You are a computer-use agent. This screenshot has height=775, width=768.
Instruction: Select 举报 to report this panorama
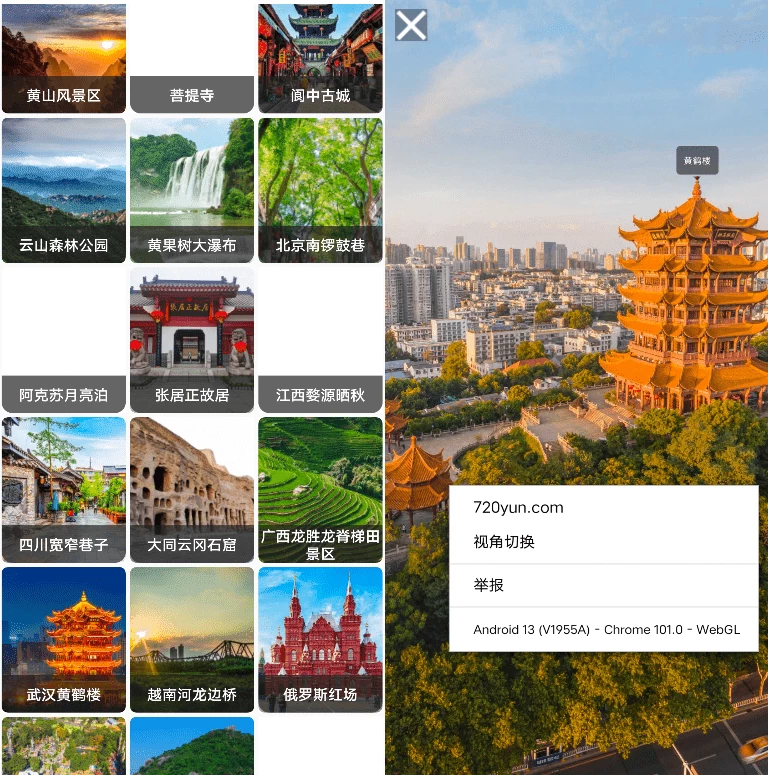[489, 585]
